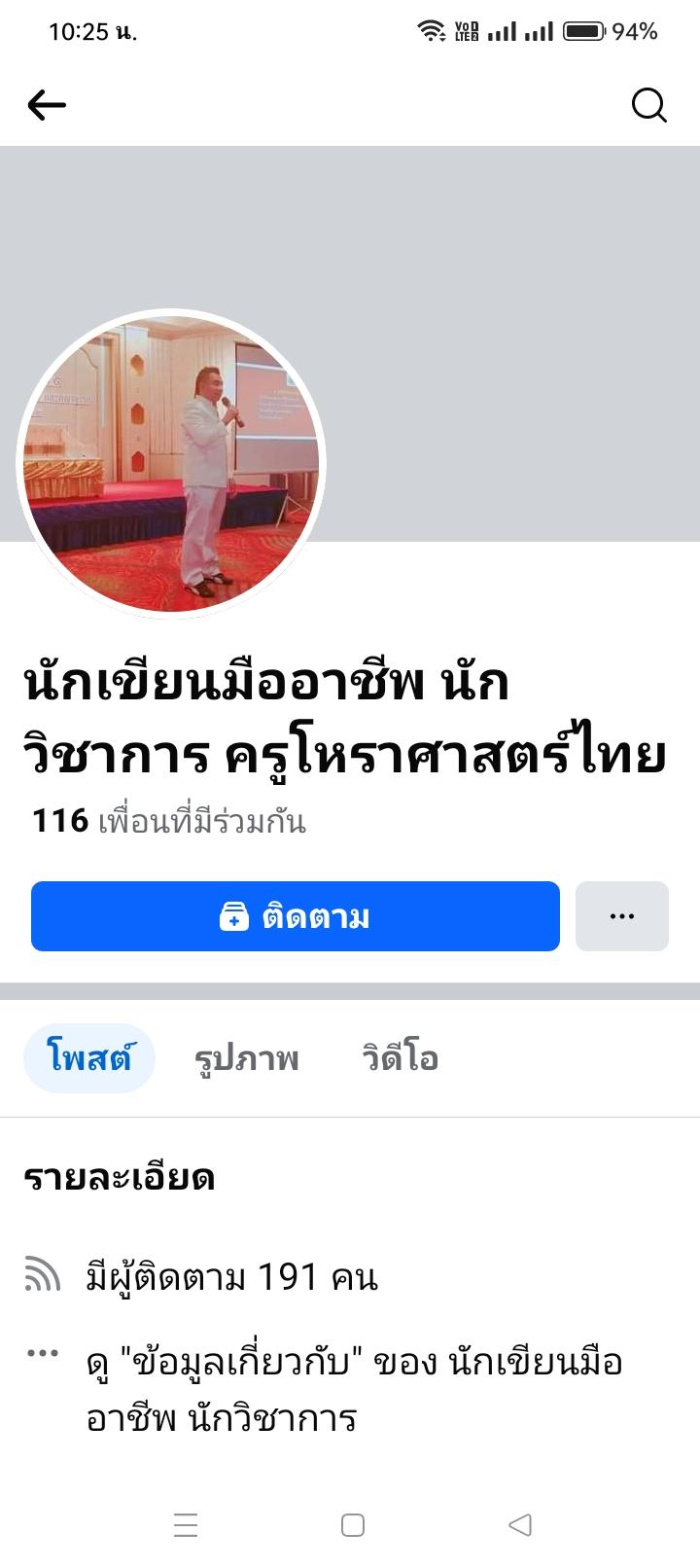The width and height of the screenshot is (700, 1568).
Task: Go back using the top arrow
Action: click(x=47, y=105)
